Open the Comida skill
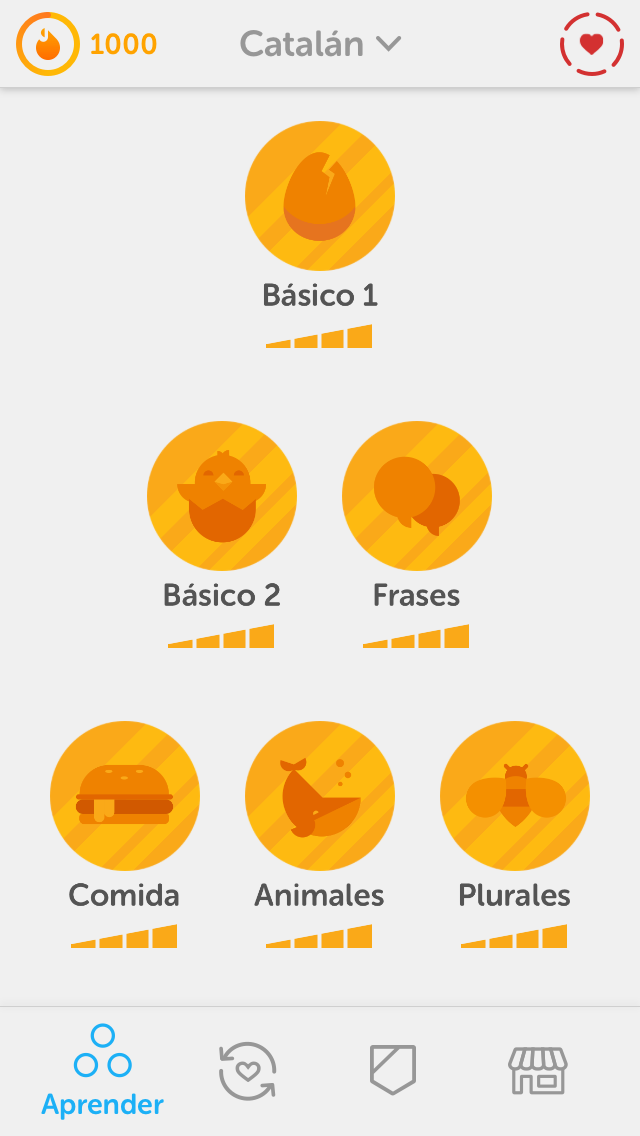640x1136 pixels. click(125, 796)
